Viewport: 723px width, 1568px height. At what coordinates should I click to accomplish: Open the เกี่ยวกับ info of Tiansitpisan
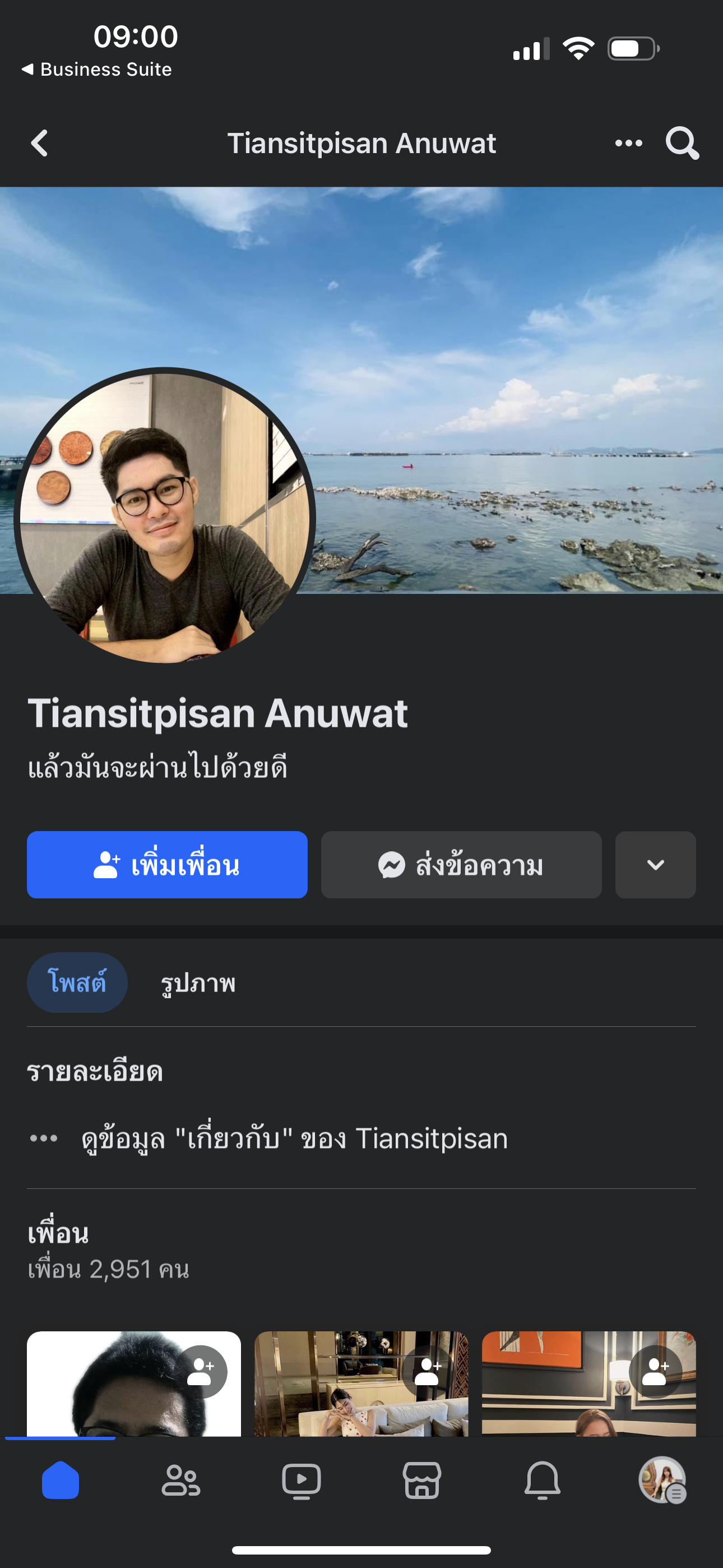click(295, 1138)
